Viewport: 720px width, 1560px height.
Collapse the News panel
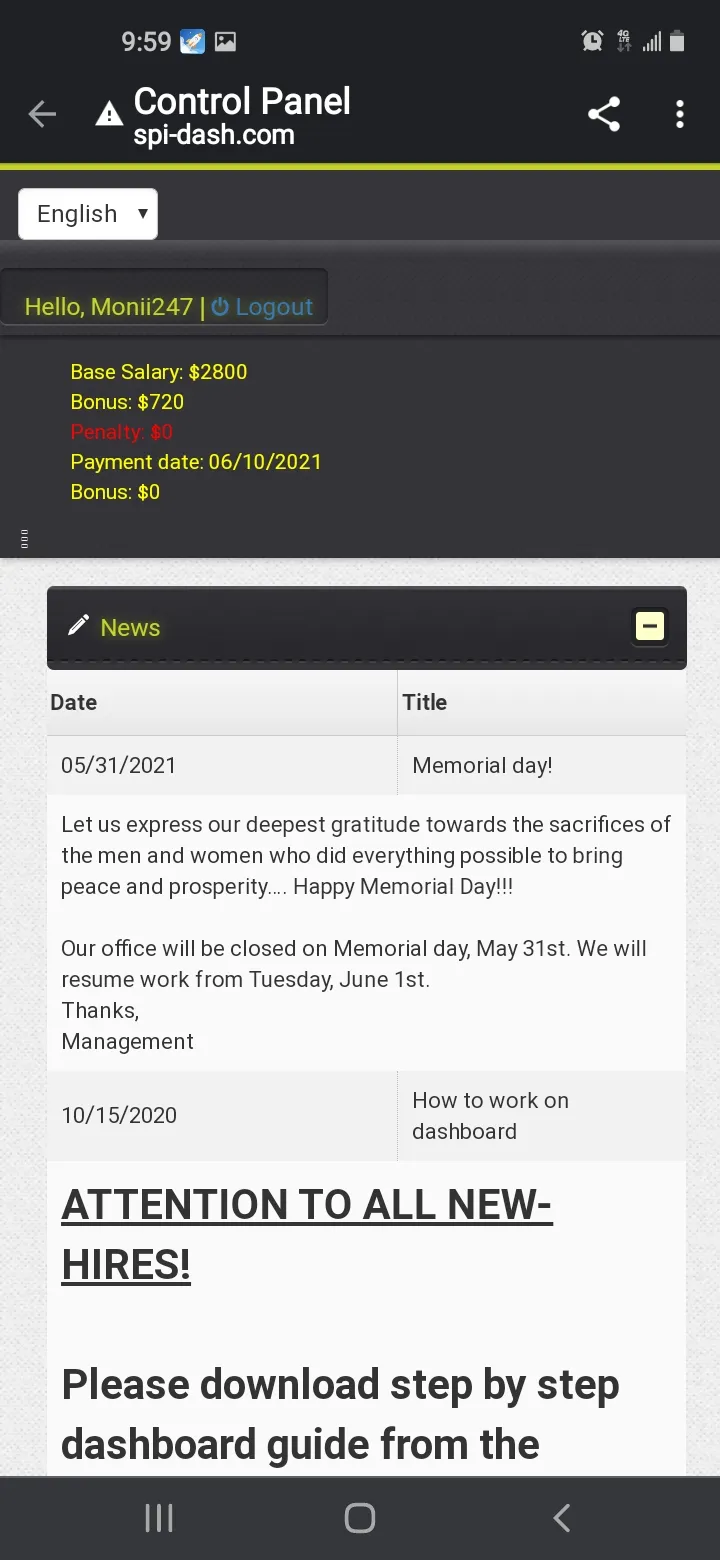coord(650,627)
